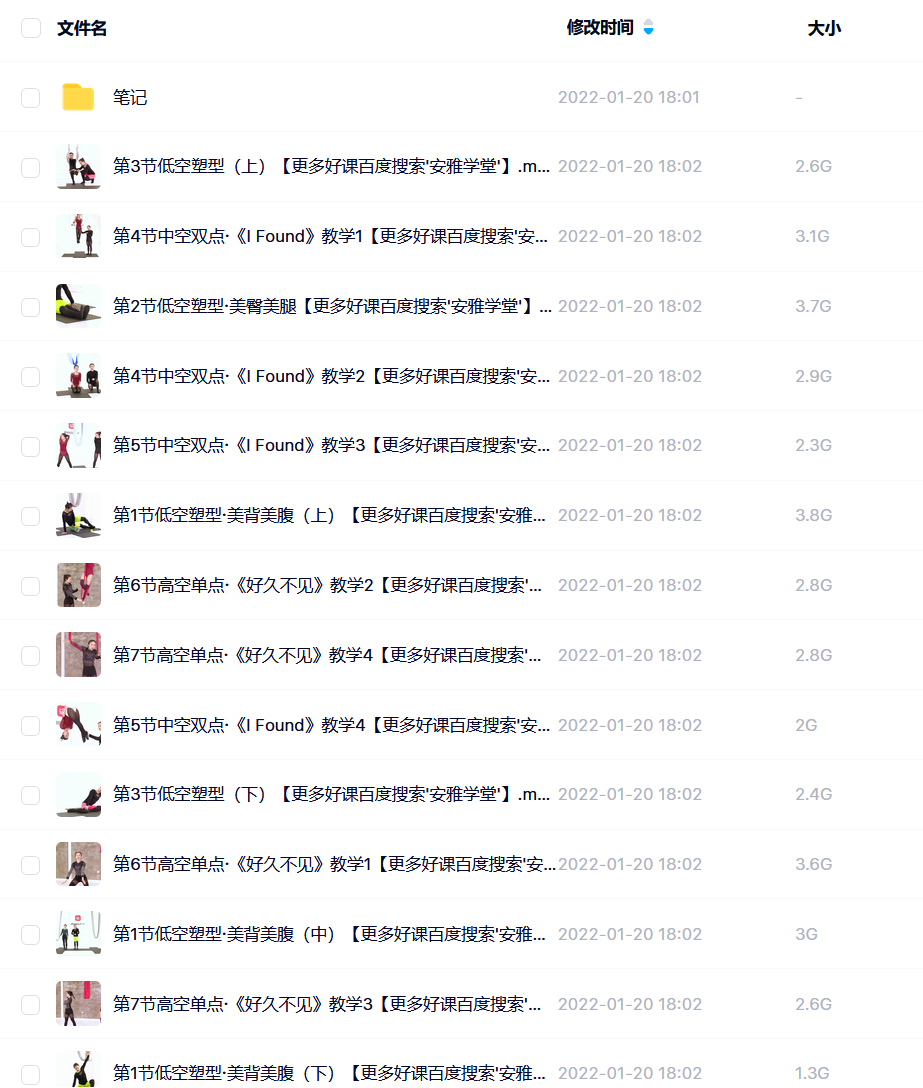Tick checkbox for 第1节美背美腹（下）

tap(31, 1074)
